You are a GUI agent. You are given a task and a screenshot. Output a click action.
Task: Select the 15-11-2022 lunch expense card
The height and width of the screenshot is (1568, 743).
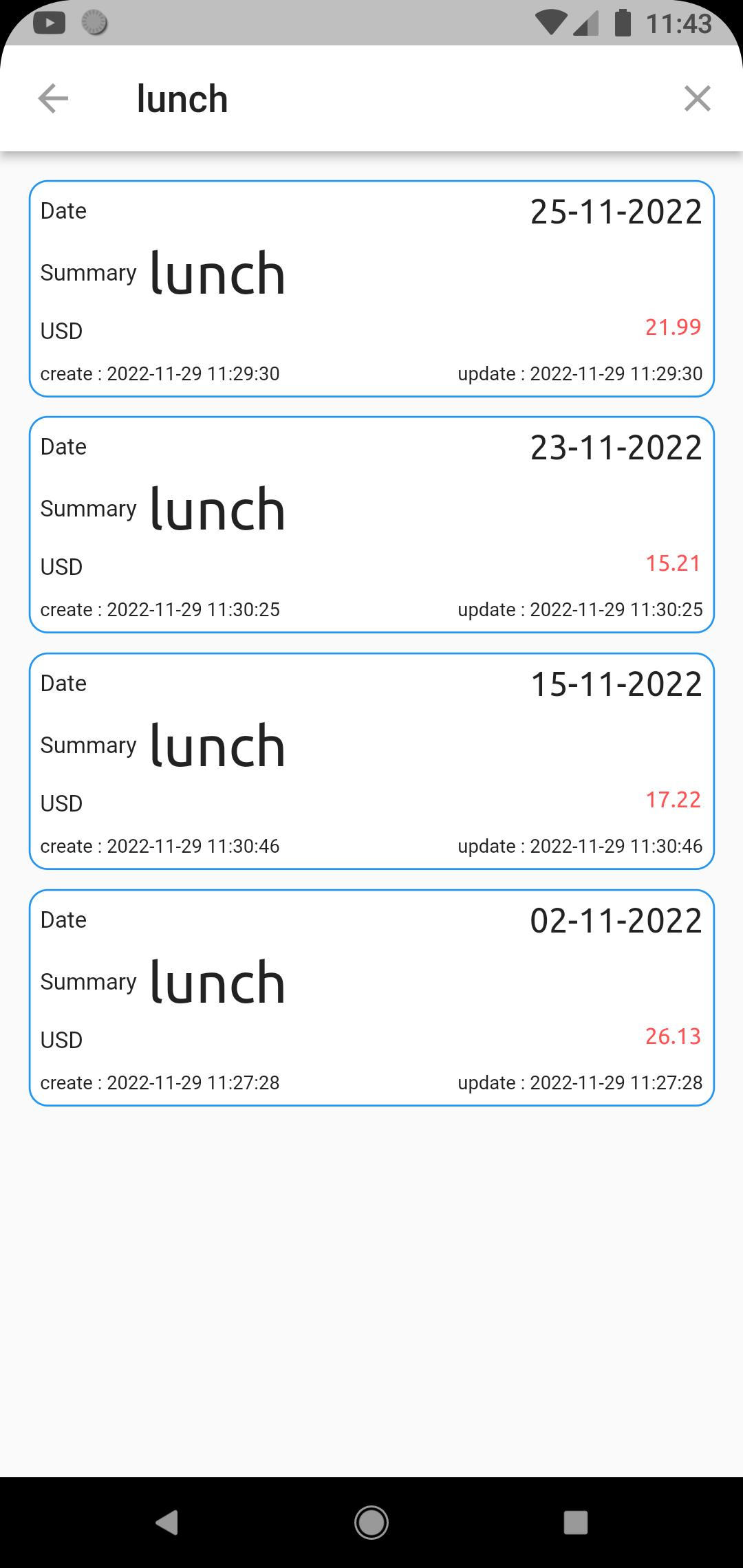point(371,761)
